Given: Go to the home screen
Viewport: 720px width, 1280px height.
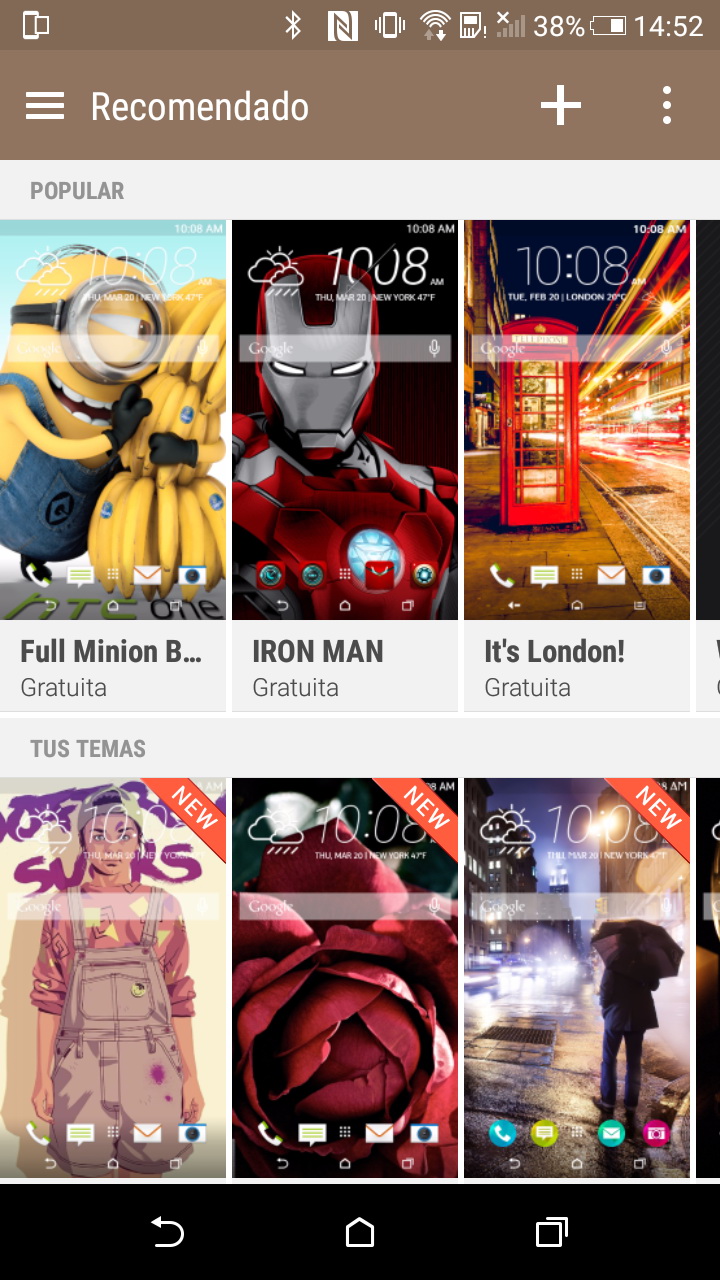Looking at the screenshot, I should point(360,1233).
